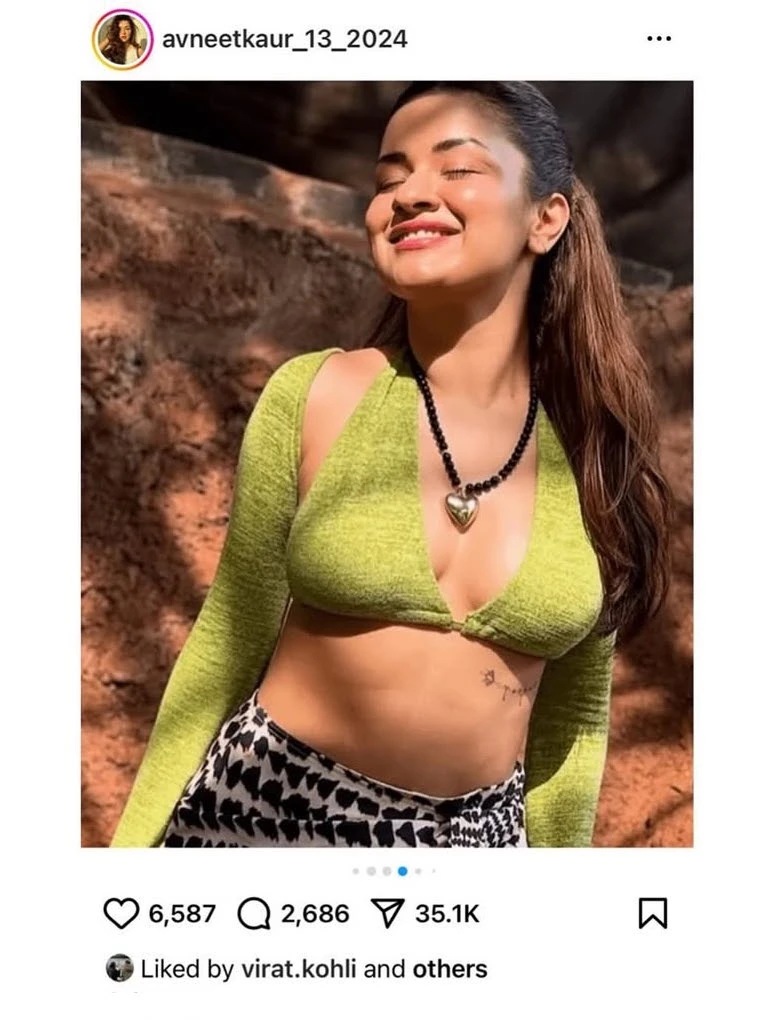Save this post with the bookmark icon
The image size is (759, 1023).
pyautogui.click(x=652, y=913)
